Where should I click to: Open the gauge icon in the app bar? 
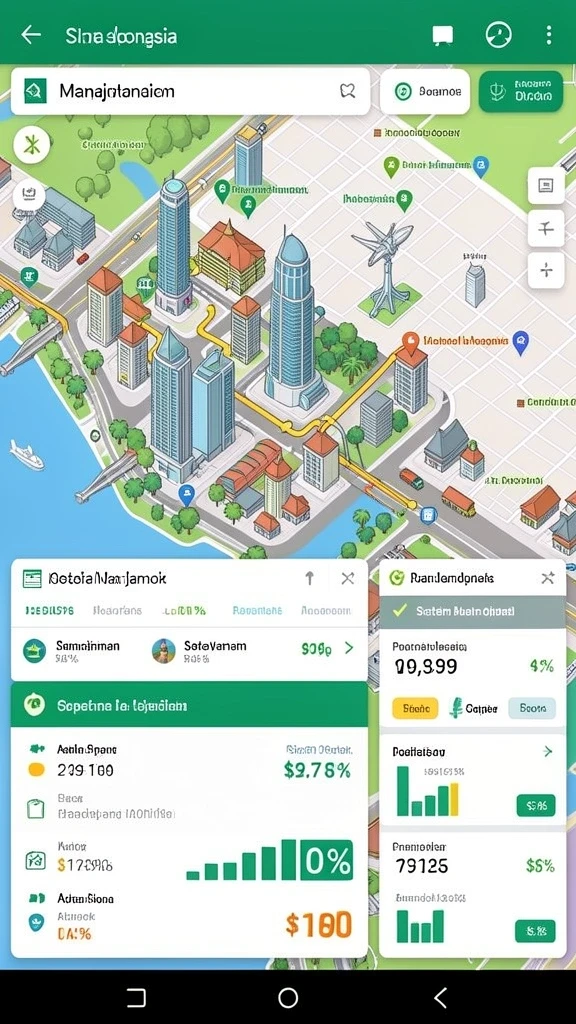(498, 35)
